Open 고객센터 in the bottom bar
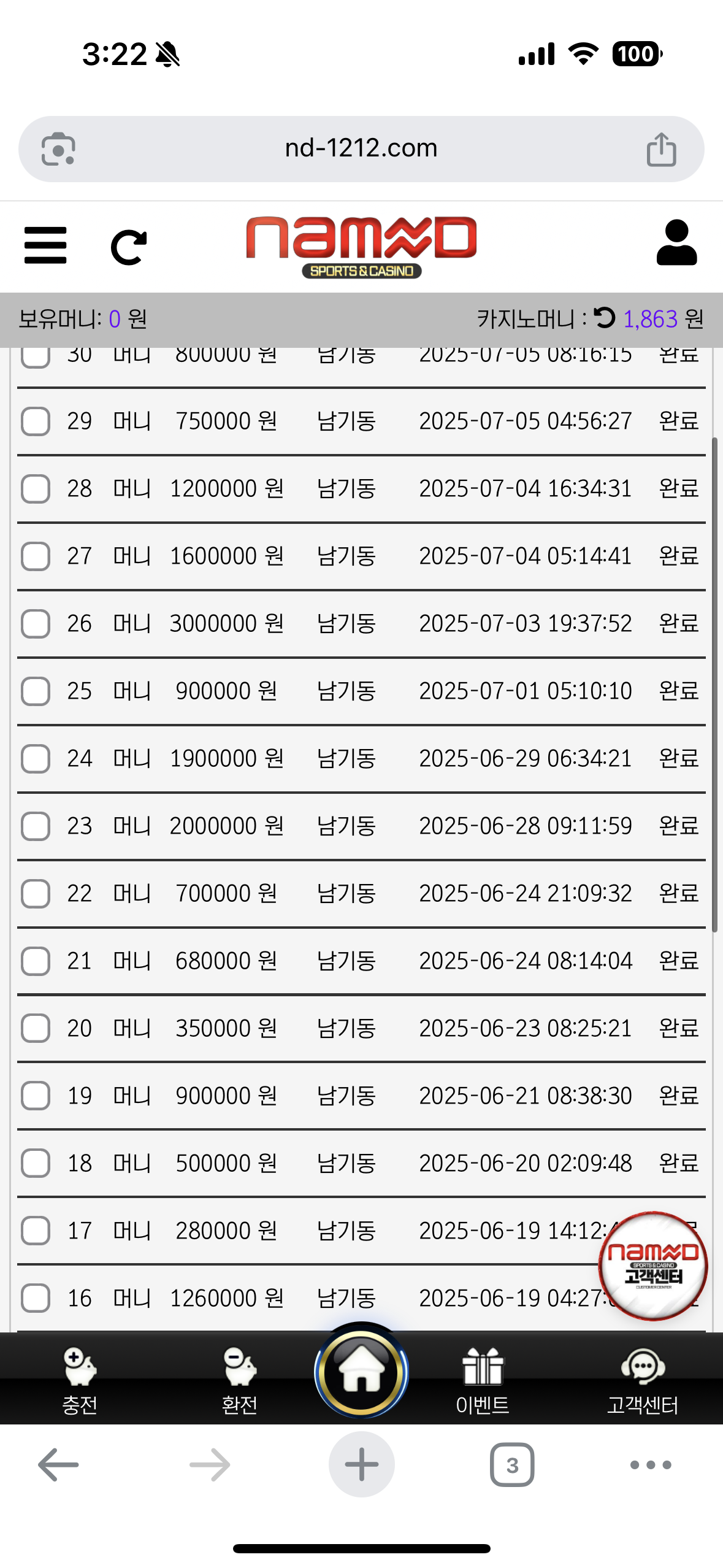 pos(643,1380)
